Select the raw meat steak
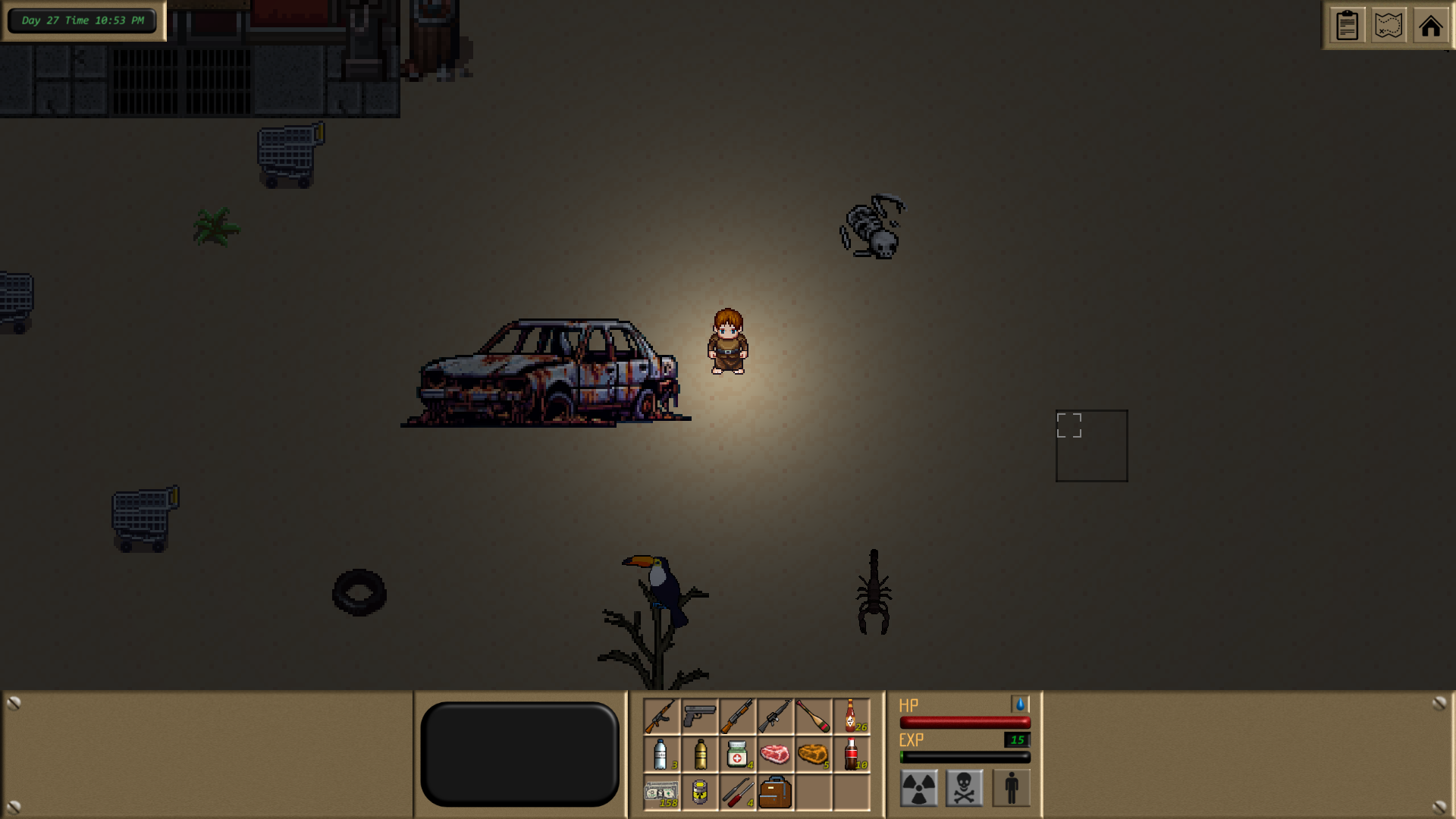Image resolution: width=1456 pixels, height=819 pixels. (x=775, y=755)
